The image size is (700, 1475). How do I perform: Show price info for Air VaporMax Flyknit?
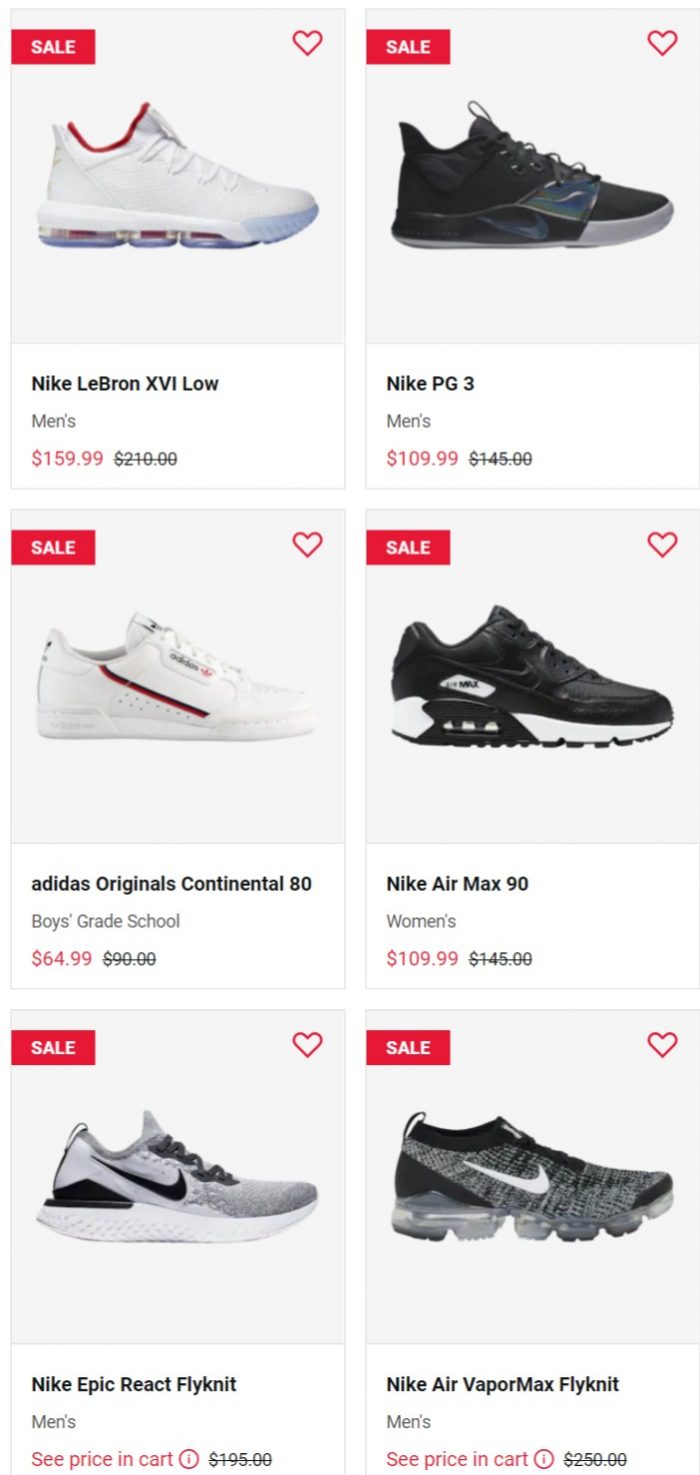click(544, 1459)
